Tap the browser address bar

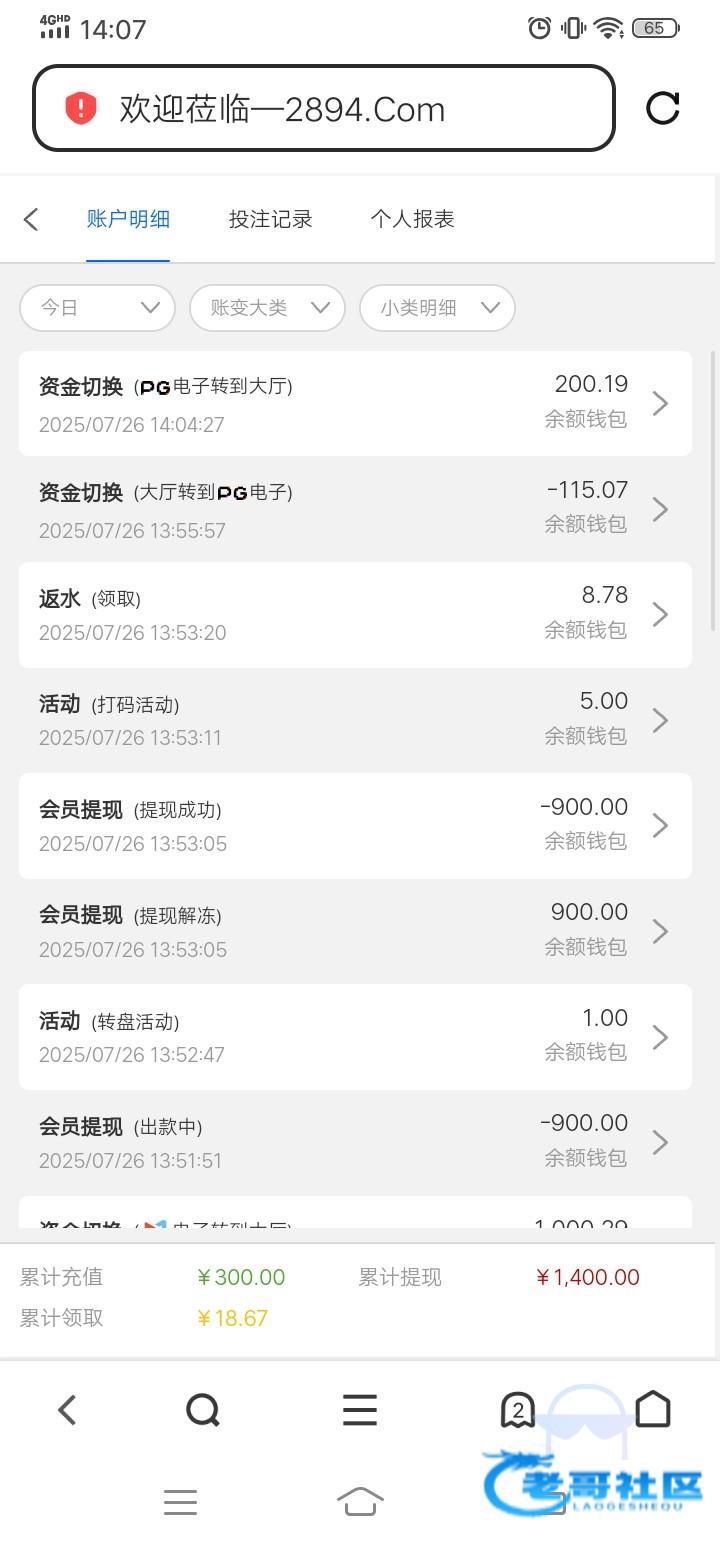[324, 109]
